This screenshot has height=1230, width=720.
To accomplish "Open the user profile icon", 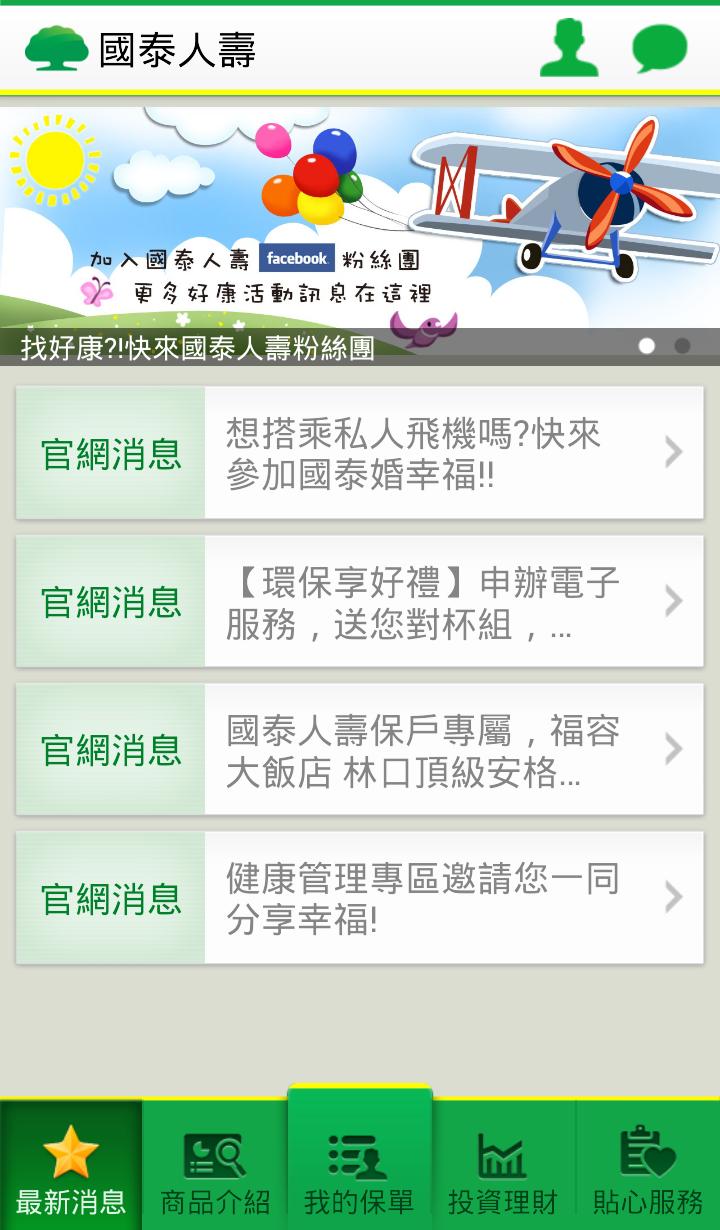I will coord(569,48).
